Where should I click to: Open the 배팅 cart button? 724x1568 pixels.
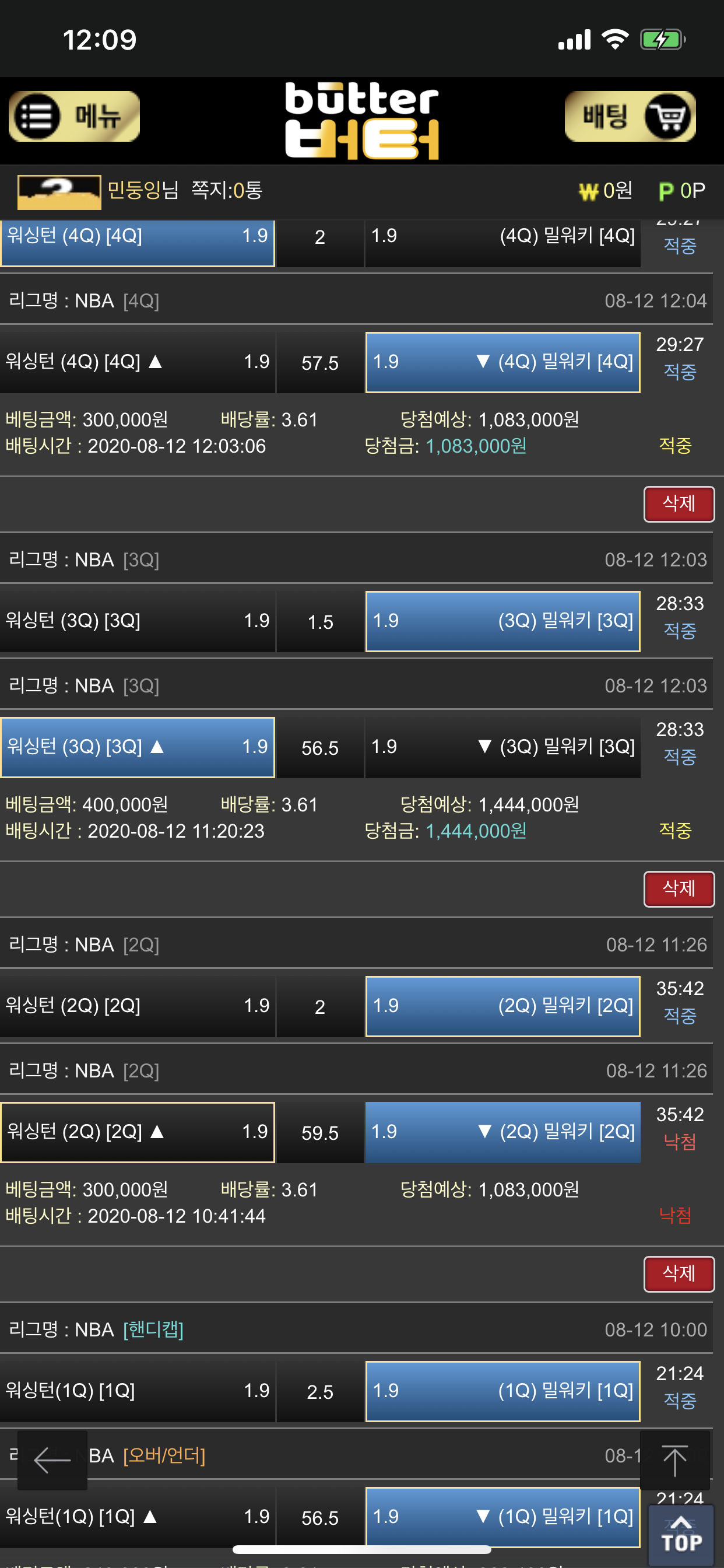(630, 116)
